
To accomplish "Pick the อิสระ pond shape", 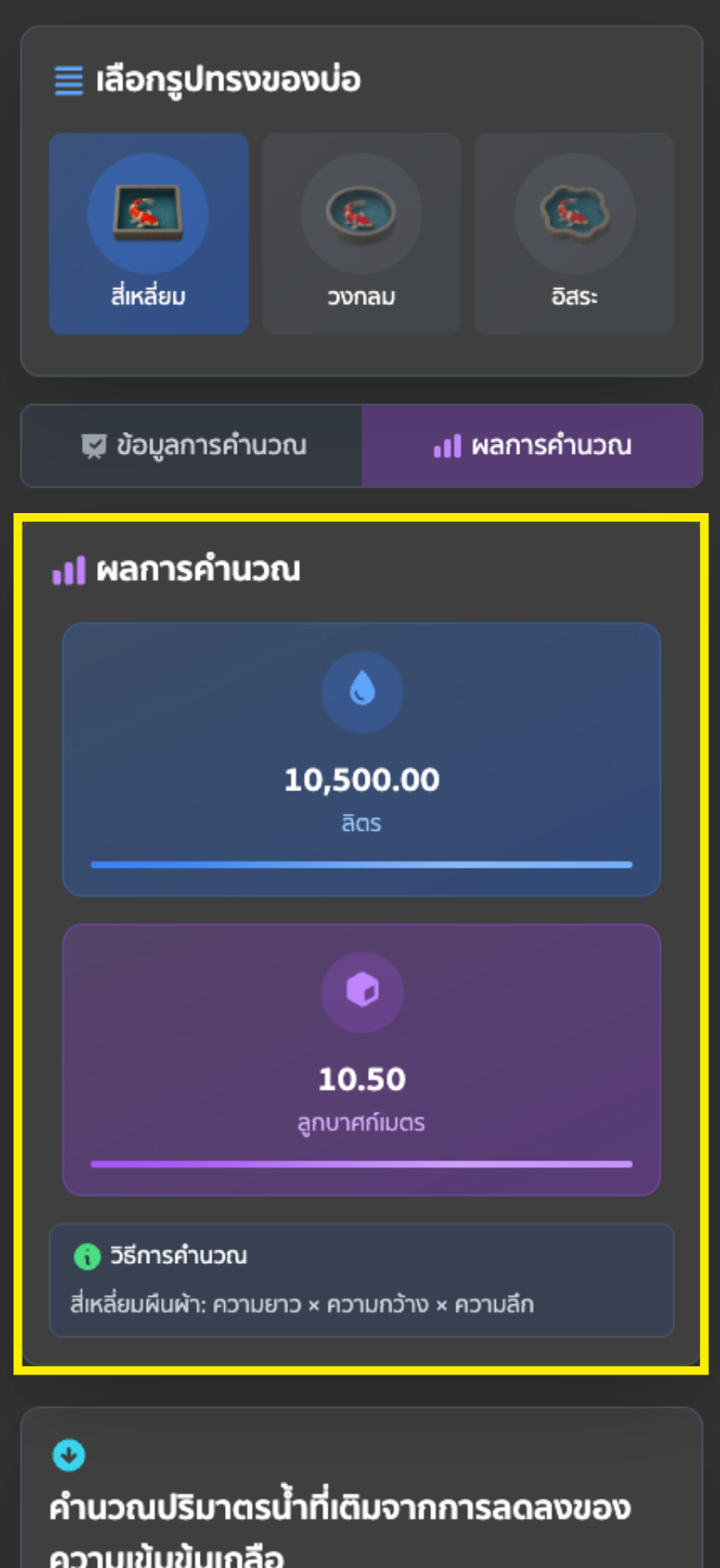I will pos(574,234).
